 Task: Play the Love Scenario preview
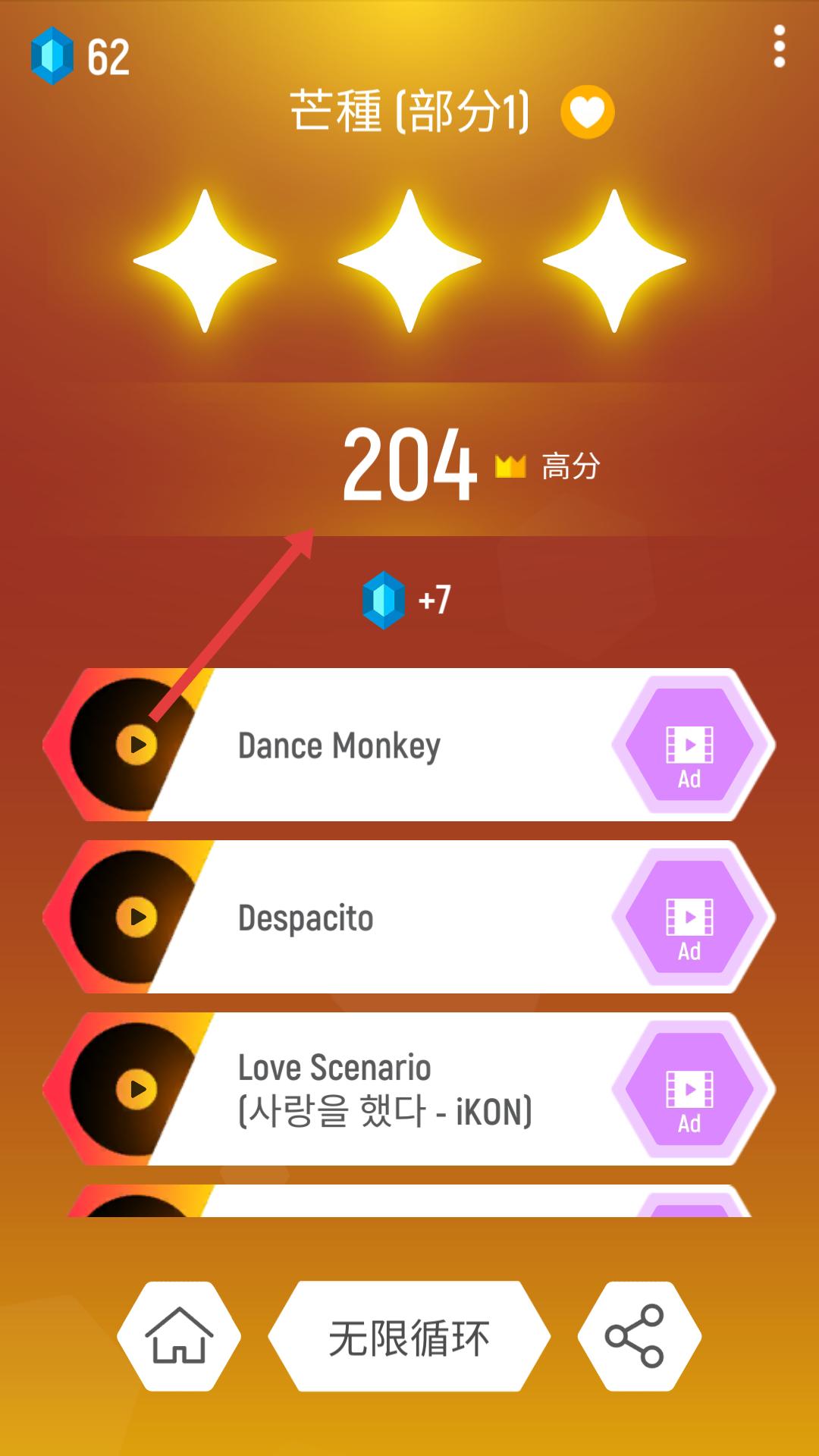(x=137, y=1089)
